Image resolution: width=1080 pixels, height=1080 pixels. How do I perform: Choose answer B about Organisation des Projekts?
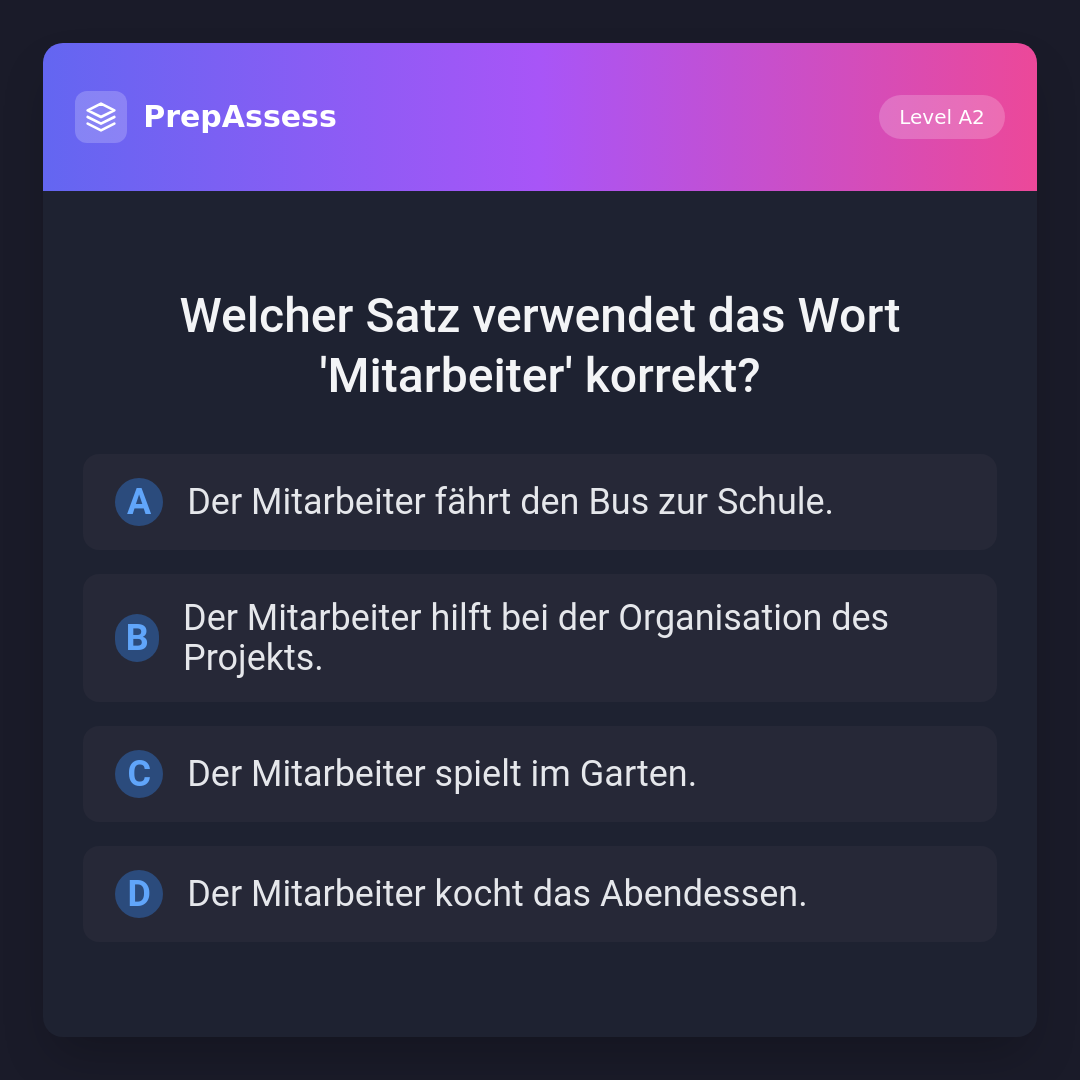540,638
